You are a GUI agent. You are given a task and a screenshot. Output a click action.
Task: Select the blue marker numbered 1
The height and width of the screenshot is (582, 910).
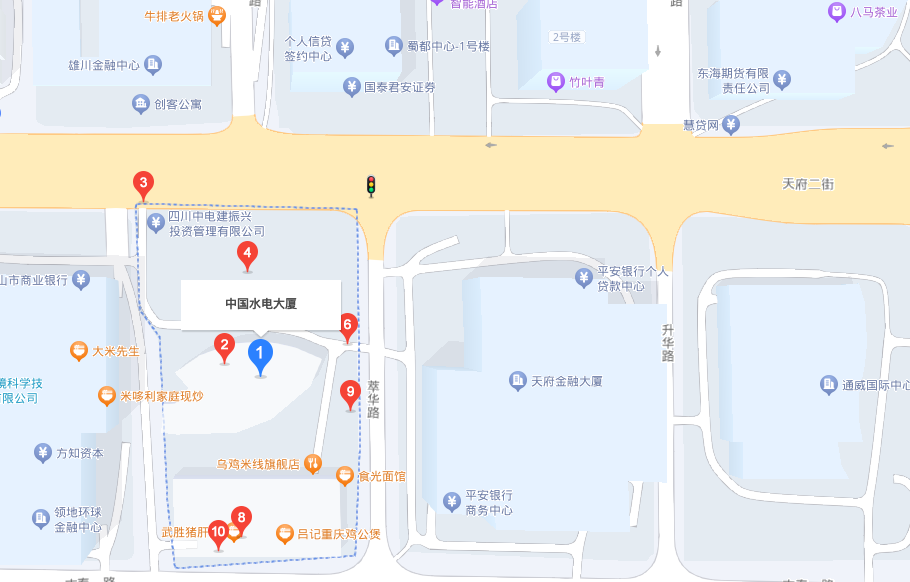pos(260,355)
